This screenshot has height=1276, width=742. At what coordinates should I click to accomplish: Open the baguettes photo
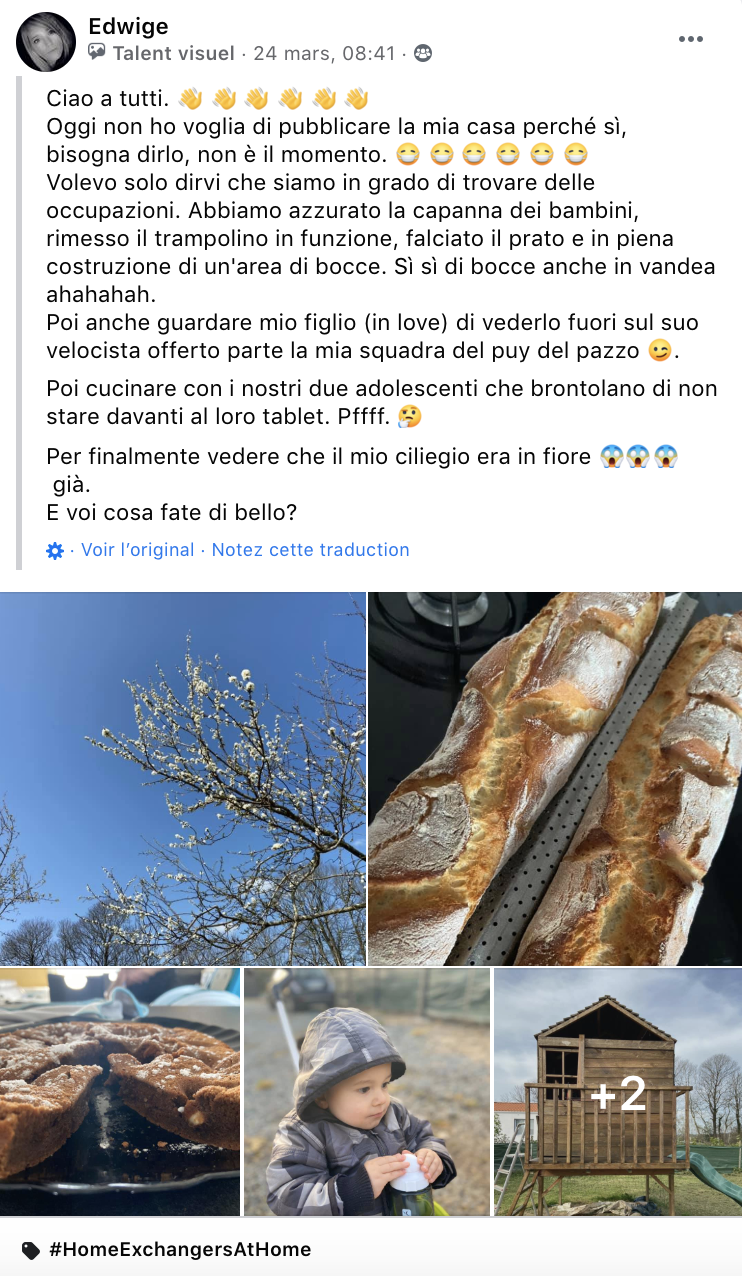(555, 778)
